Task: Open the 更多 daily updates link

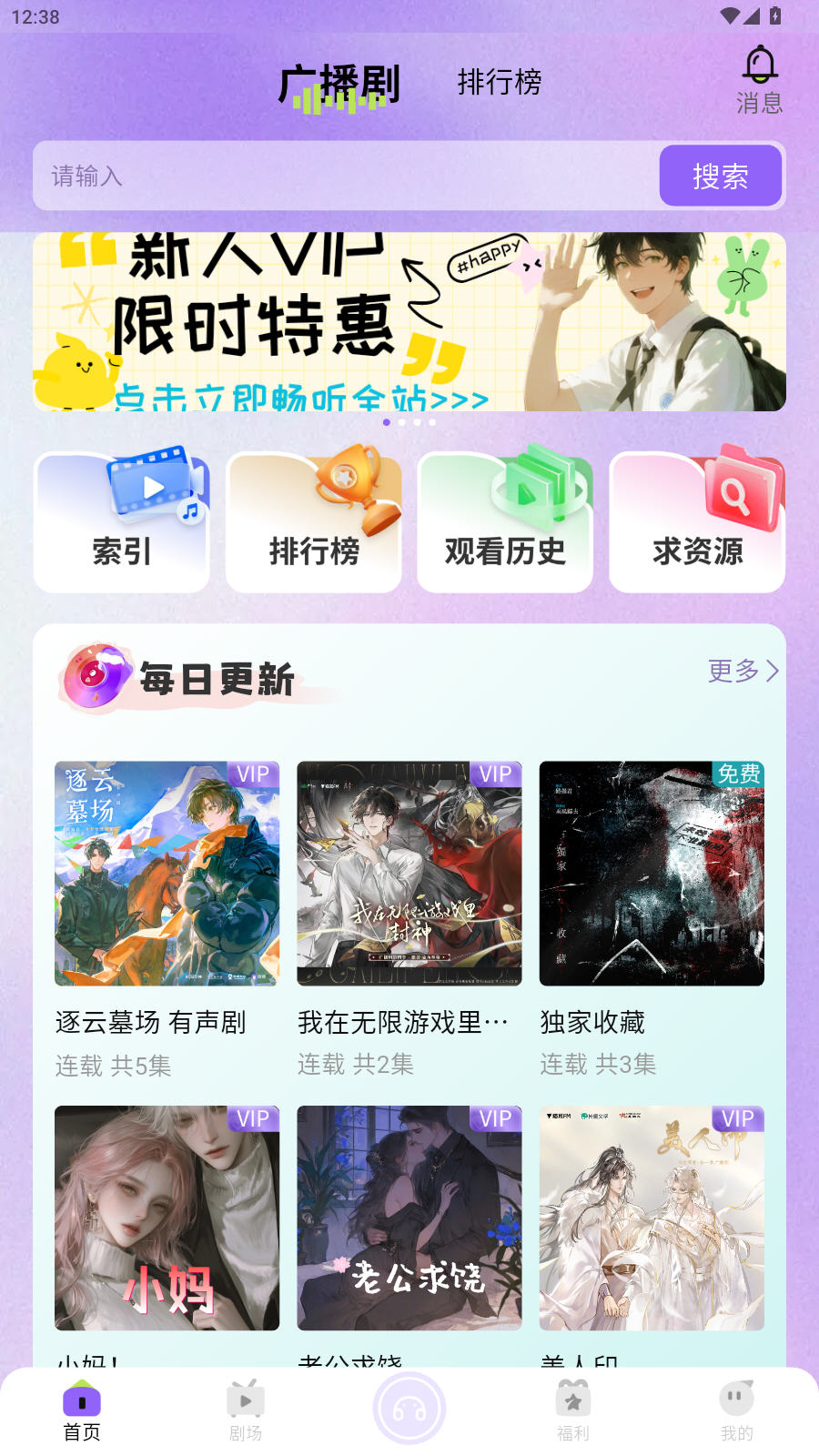Action: [x=741, y=671]
